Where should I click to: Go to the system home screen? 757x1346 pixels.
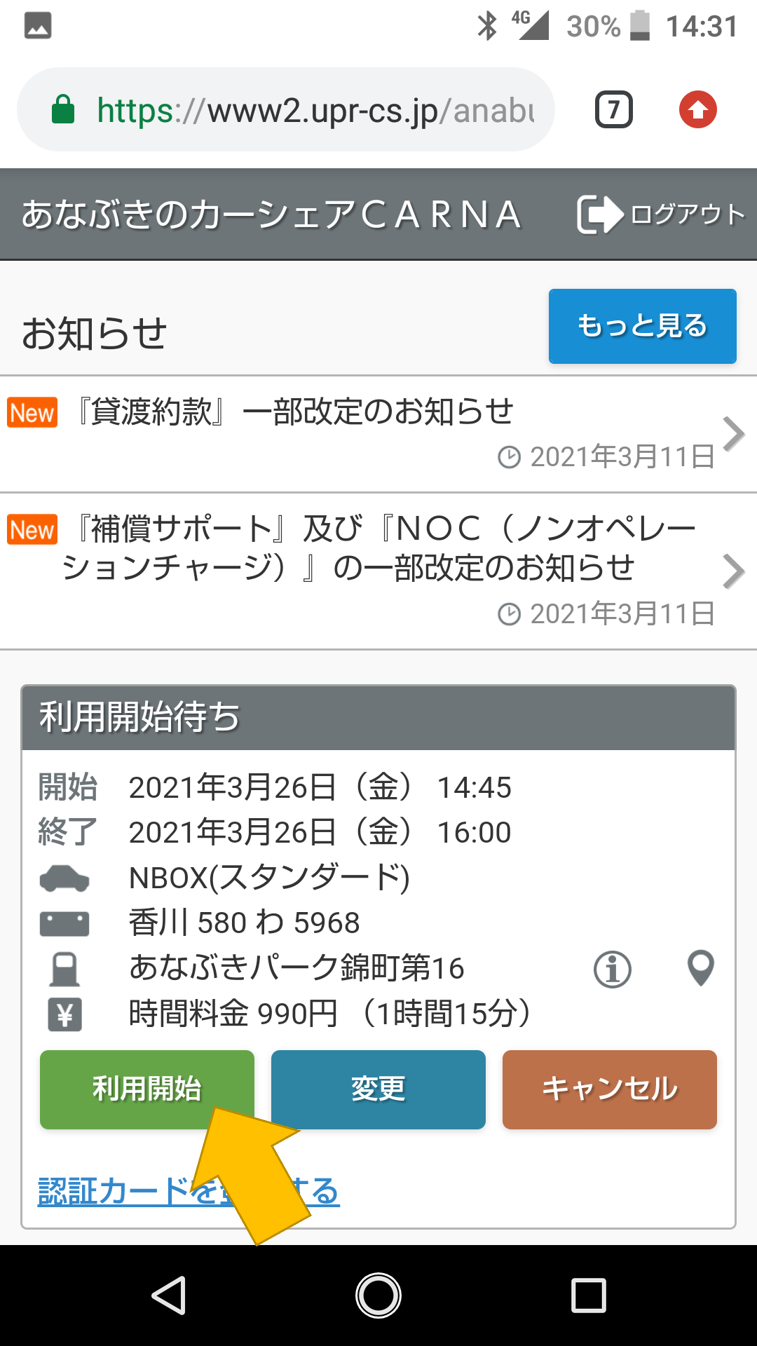click(x=378, y=1295)
